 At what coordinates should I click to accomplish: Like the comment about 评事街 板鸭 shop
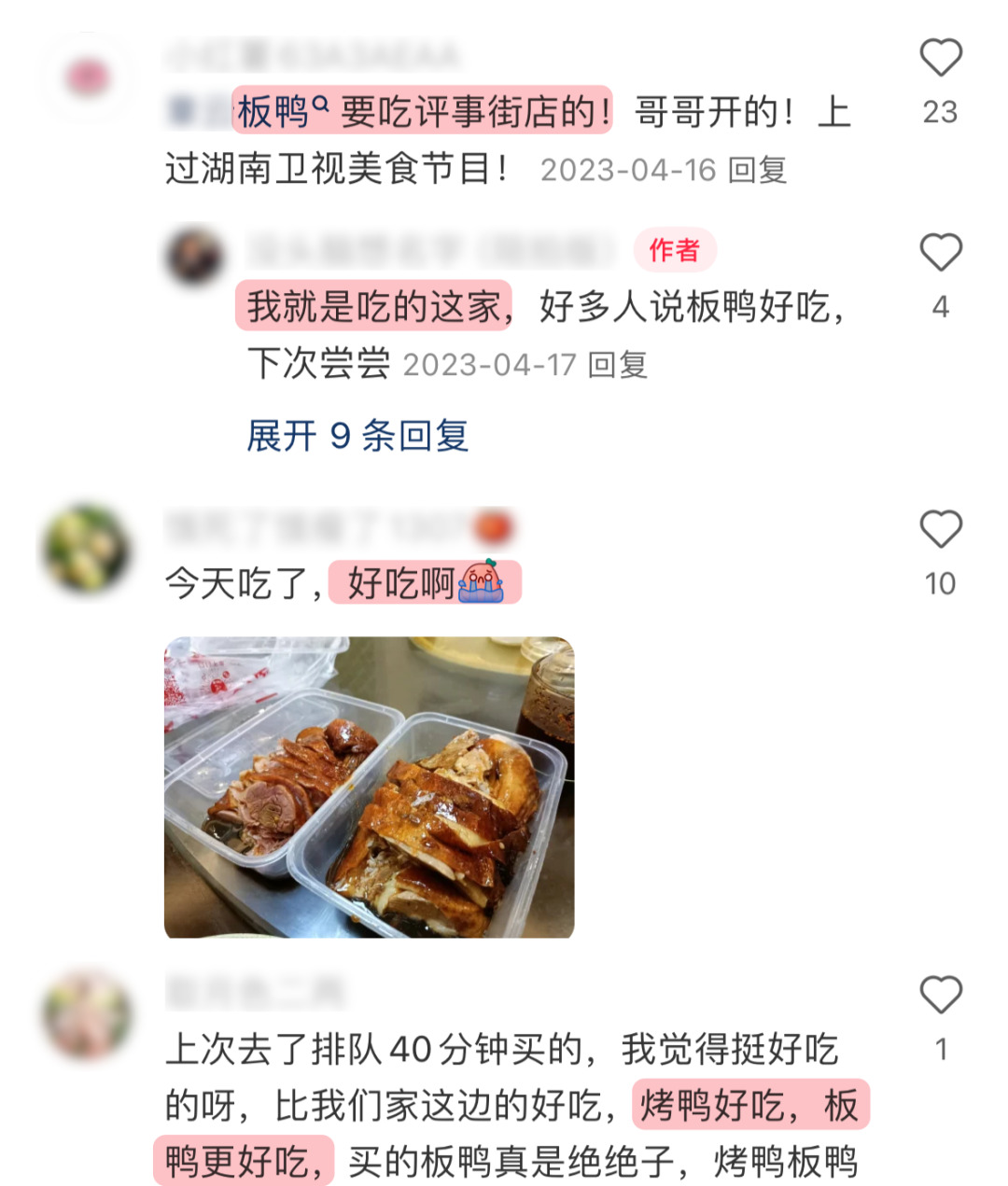click(x=940, y=59)
